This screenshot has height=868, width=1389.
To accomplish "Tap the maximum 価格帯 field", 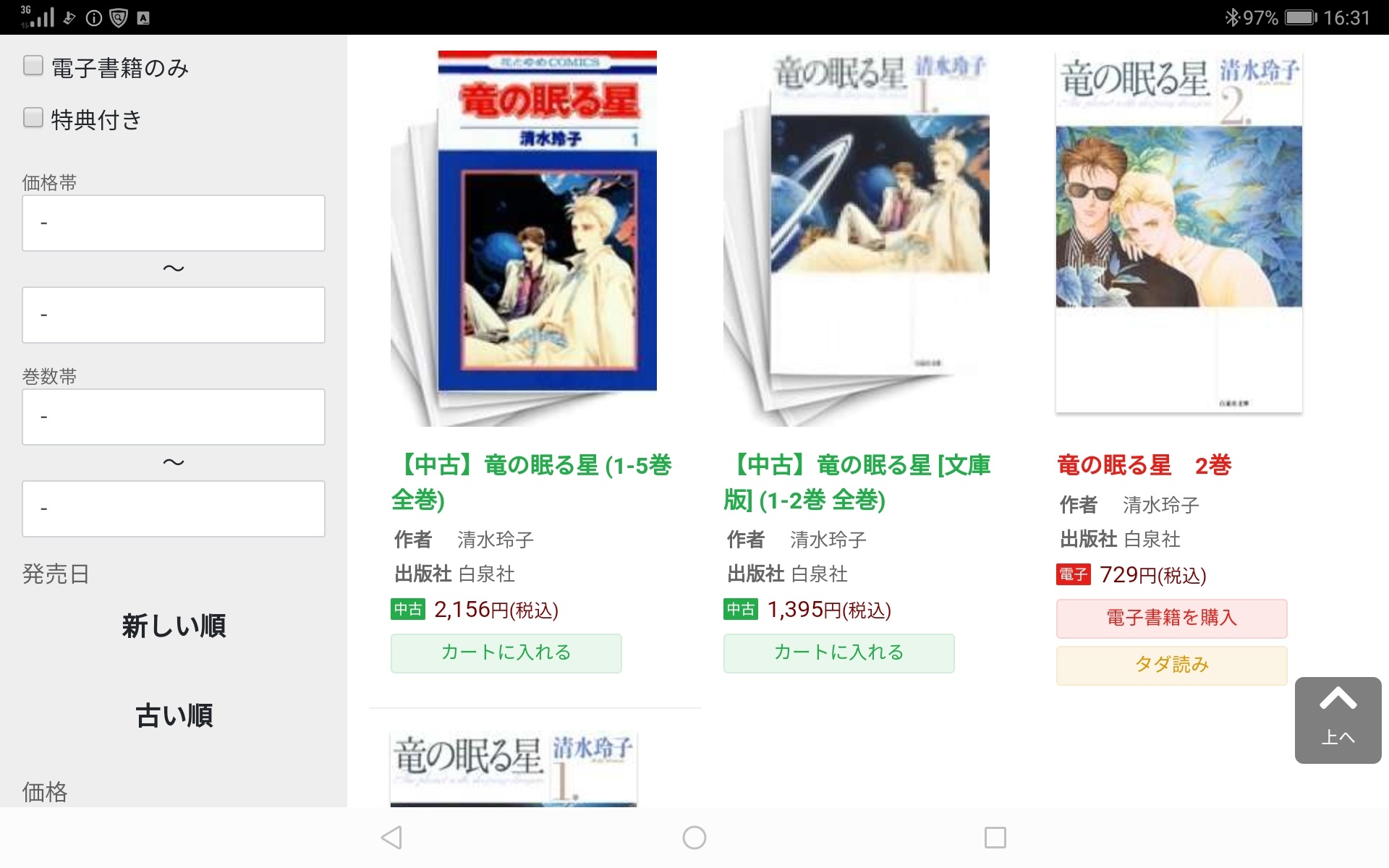I will tap(174, 315).
